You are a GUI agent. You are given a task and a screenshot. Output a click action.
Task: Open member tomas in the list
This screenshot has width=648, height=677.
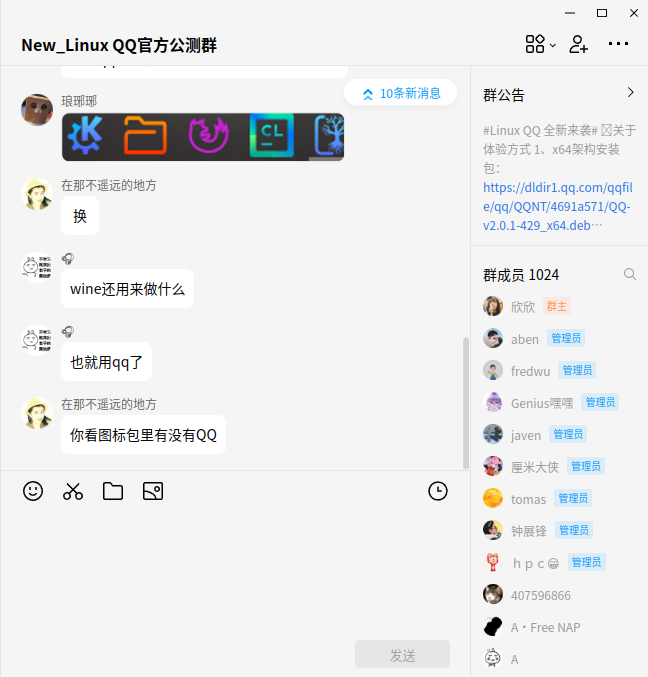[528, 499]
